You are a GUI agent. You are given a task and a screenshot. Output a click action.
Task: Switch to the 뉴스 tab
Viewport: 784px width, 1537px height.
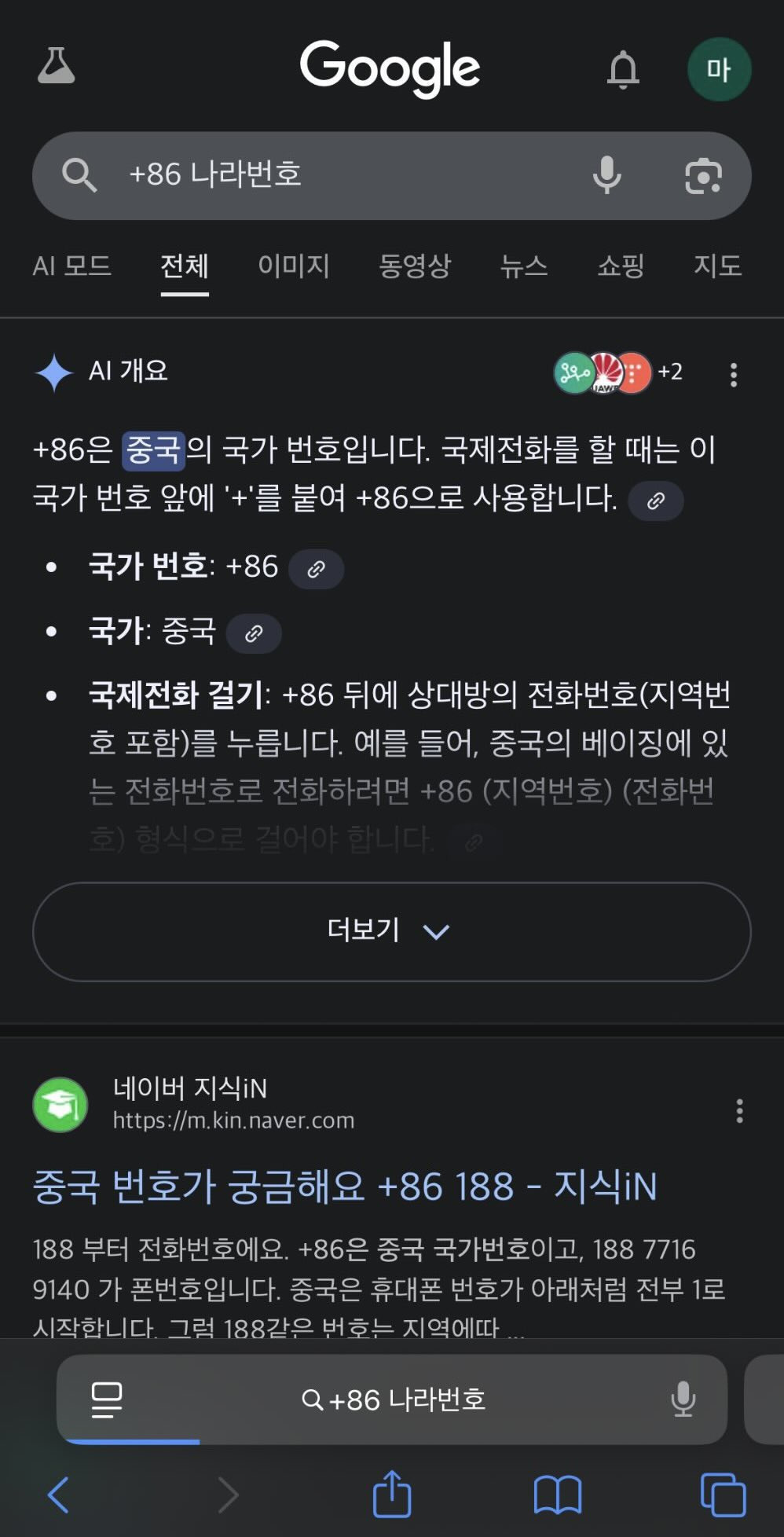pyautogui.click(x=524, y=266)
